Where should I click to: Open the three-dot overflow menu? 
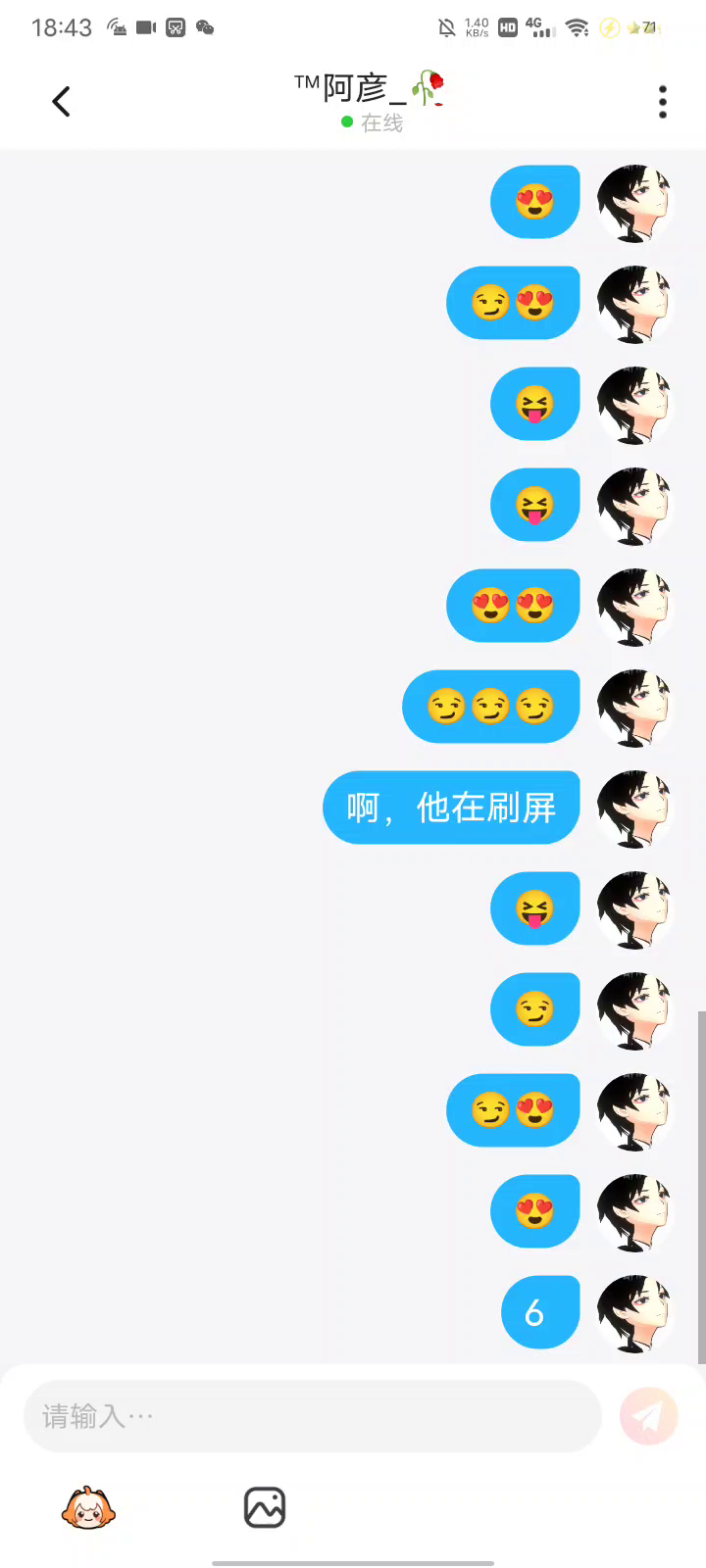tap(663, 102)
